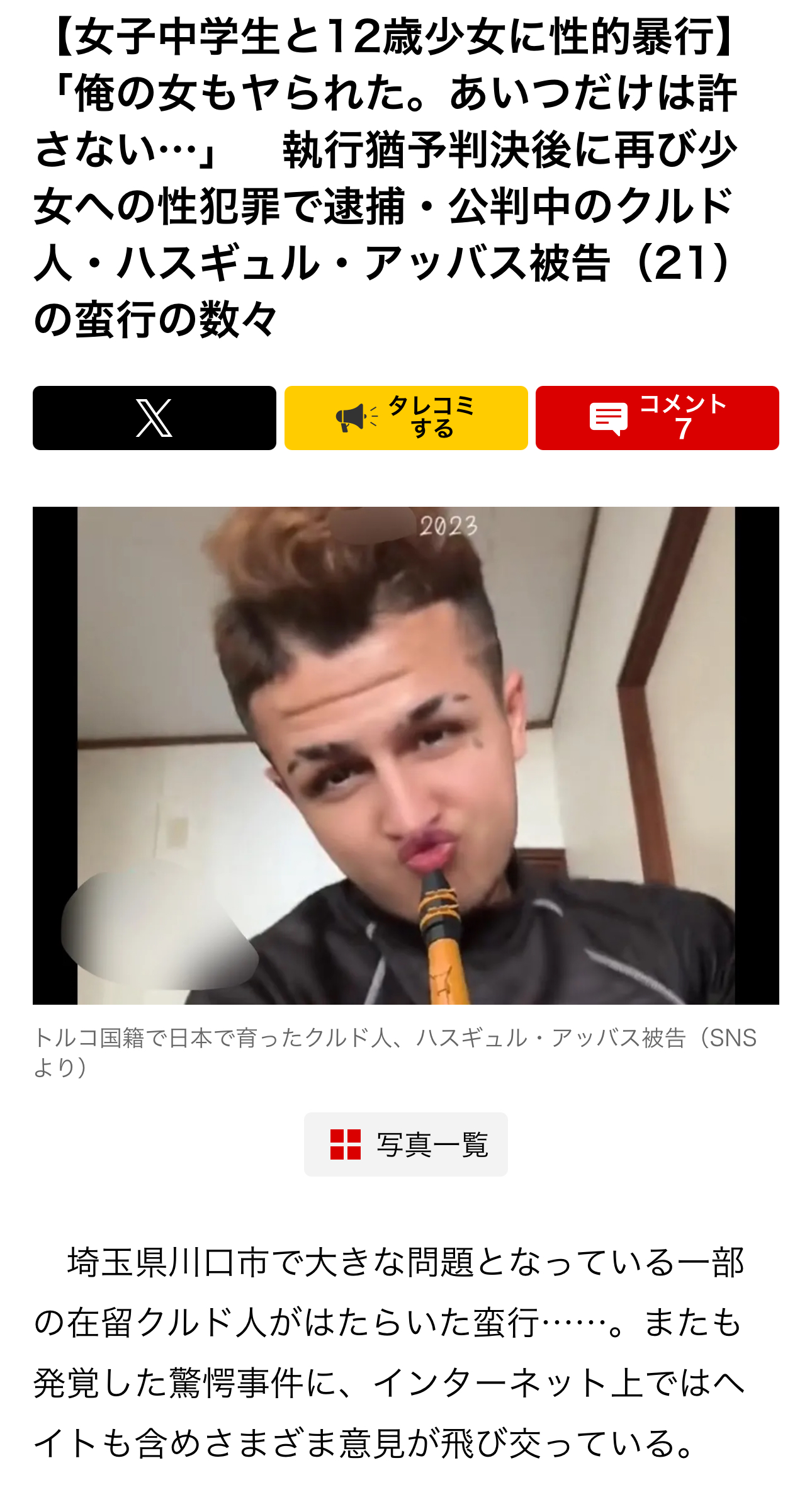Open the コメント 7 comments section

coord(657,418)
